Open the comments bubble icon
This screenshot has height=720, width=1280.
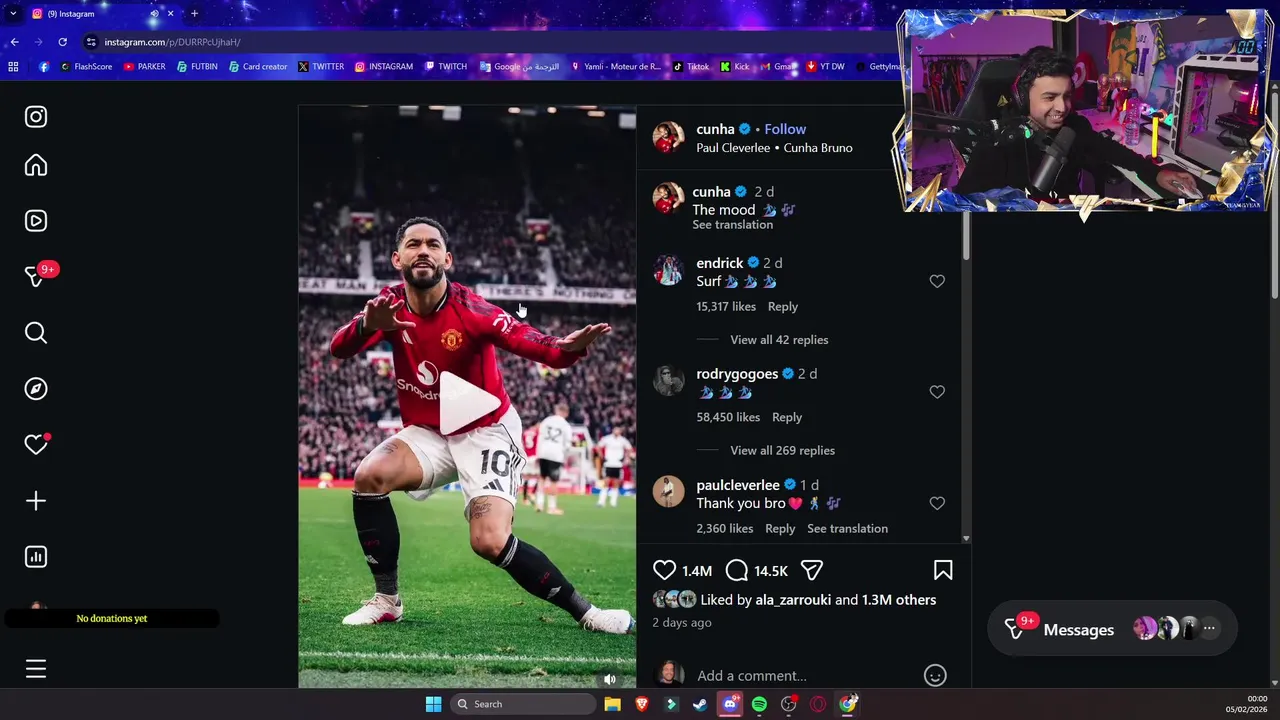pos(737,570)
